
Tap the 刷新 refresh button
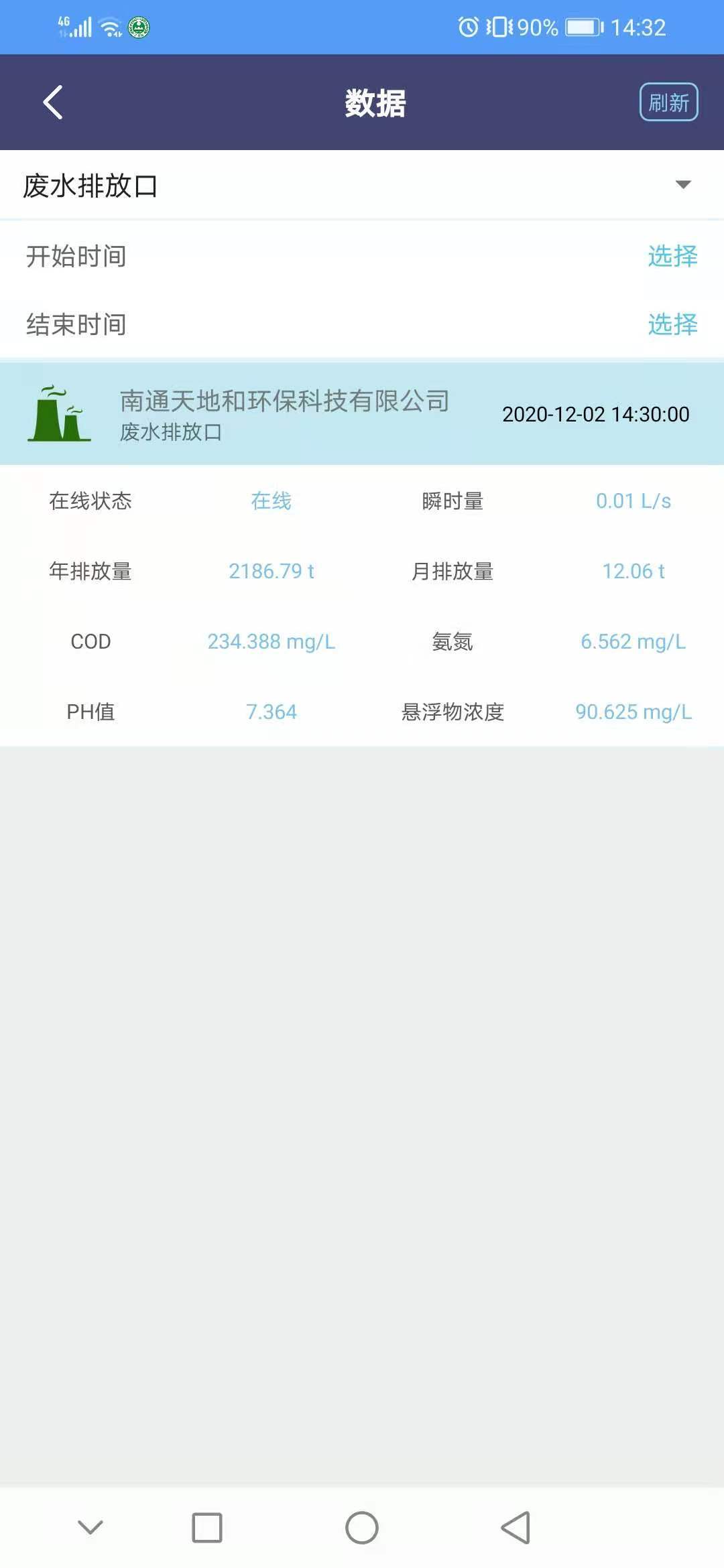[x=668, y=103]
